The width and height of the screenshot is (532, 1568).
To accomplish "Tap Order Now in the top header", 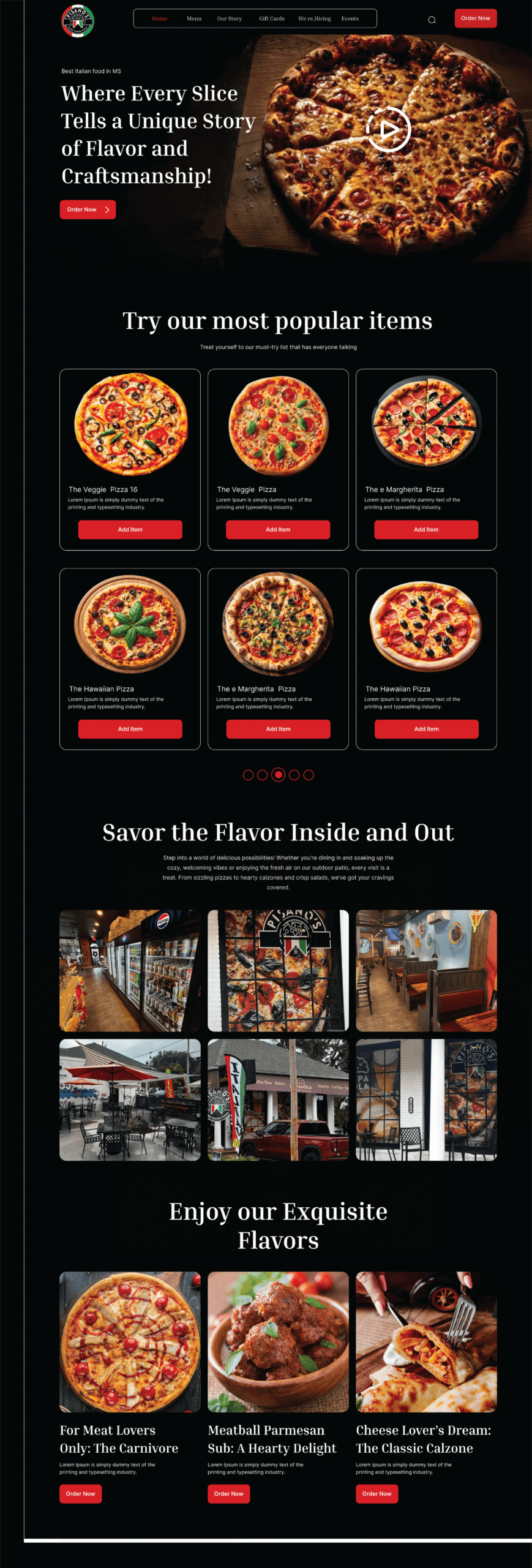I will pyautogui.click(x=475, y=18).
